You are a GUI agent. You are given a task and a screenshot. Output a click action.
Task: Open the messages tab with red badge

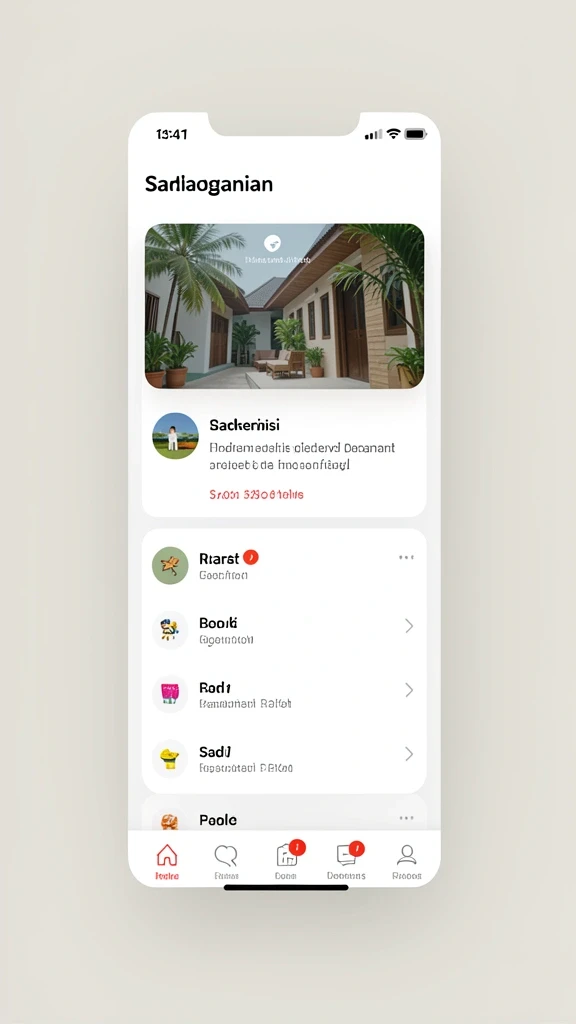point(347,861)
